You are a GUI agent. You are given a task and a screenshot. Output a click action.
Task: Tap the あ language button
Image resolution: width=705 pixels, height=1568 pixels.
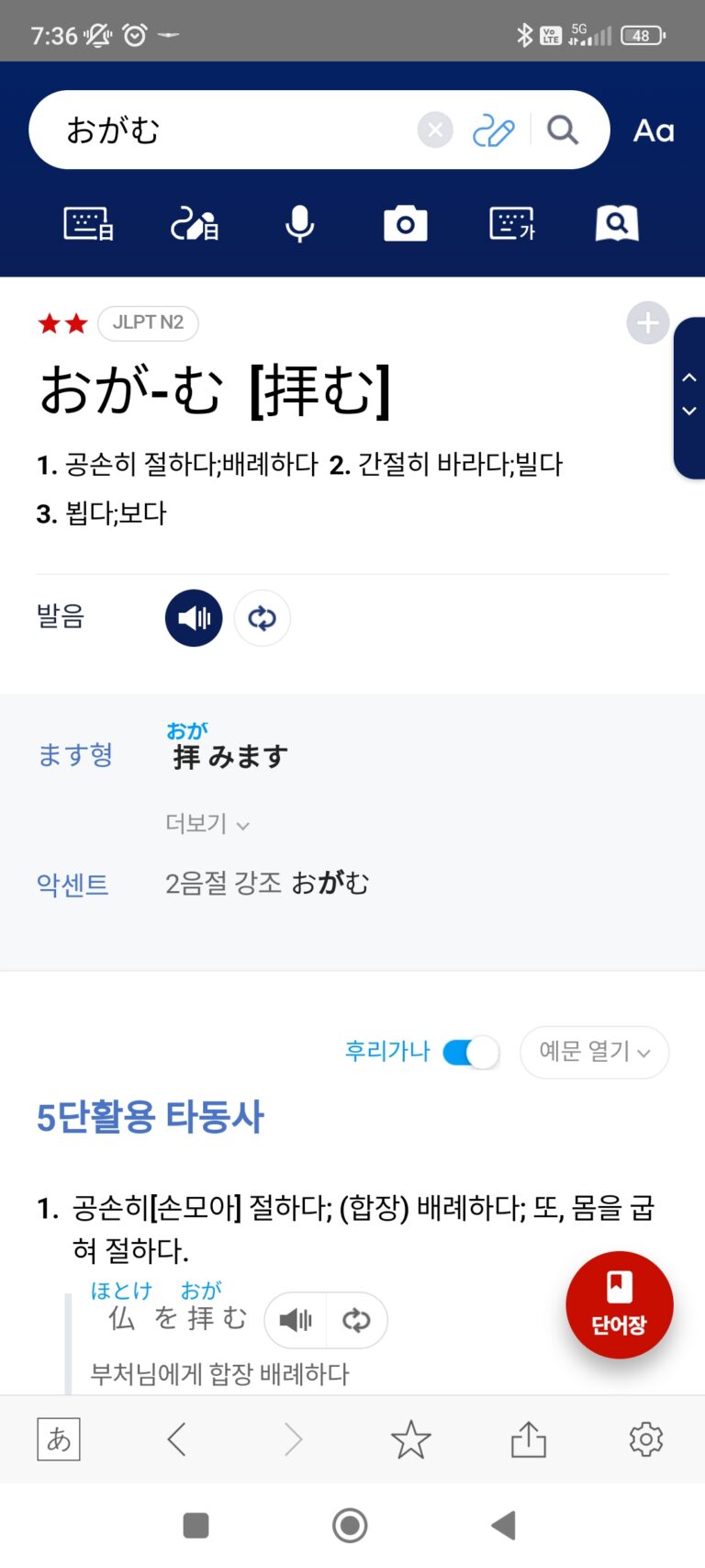(59, 1439)
